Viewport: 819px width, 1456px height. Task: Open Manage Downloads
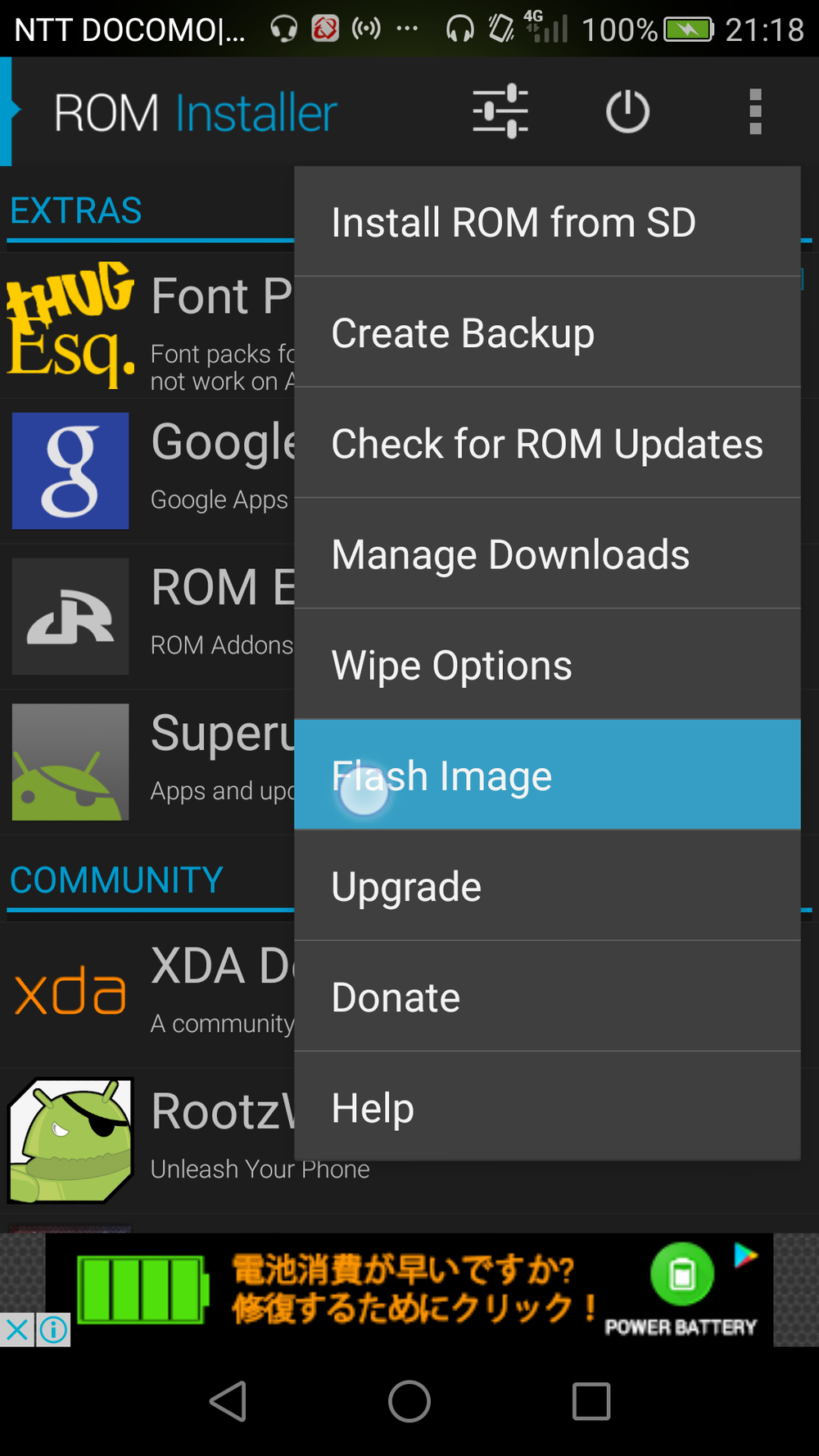pos(547,554)
